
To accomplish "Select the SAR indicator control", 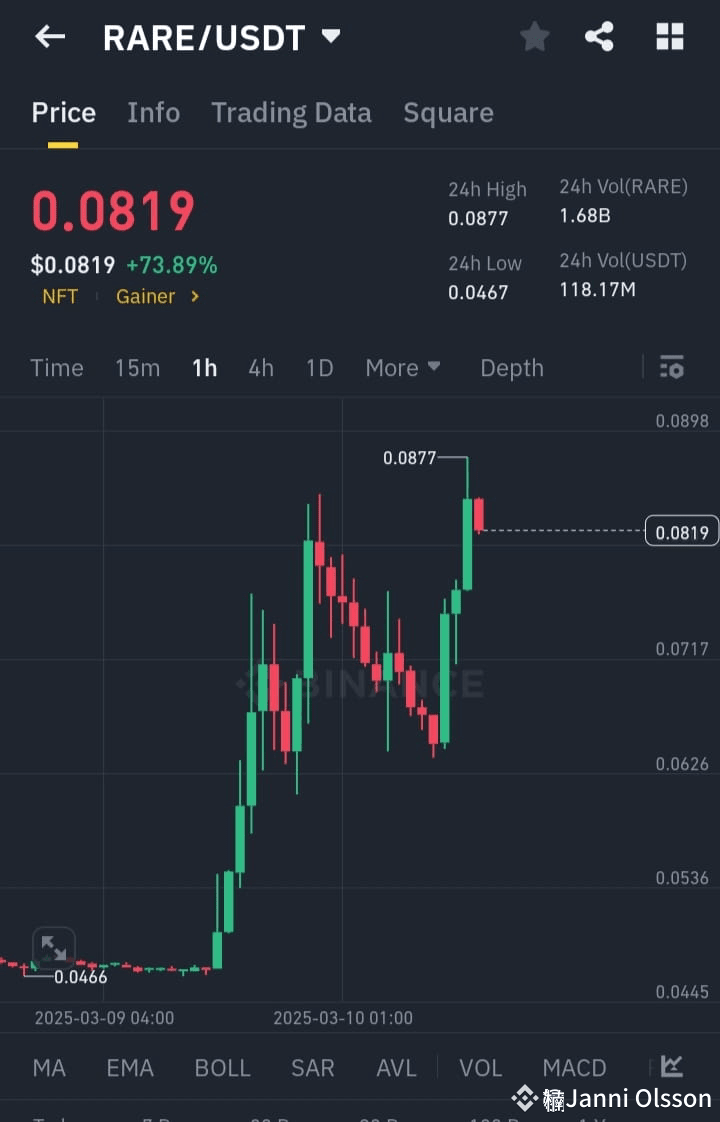I will (312, 1068).
